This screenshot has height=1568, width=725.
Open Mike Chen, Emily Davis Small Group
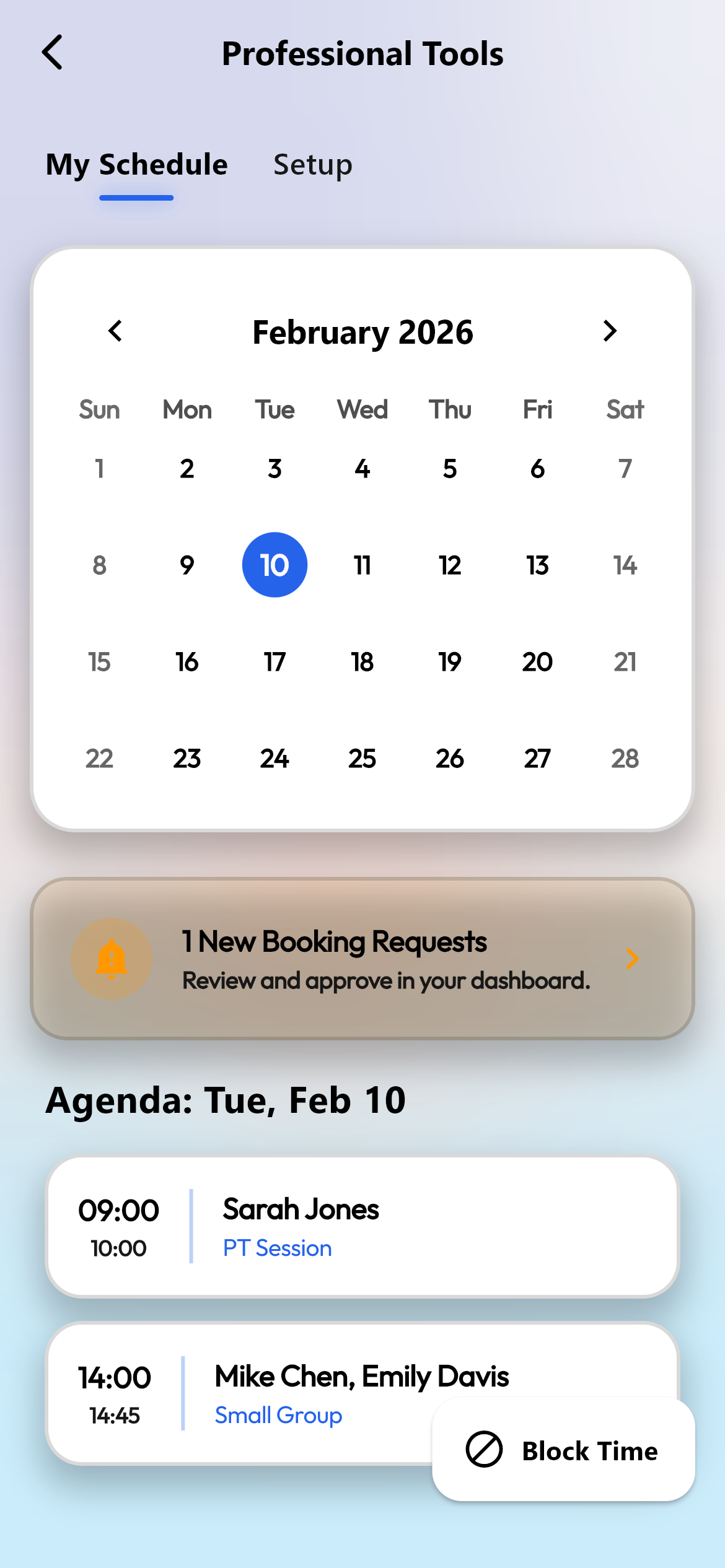pyautogui.click(x=248, y=1393)
